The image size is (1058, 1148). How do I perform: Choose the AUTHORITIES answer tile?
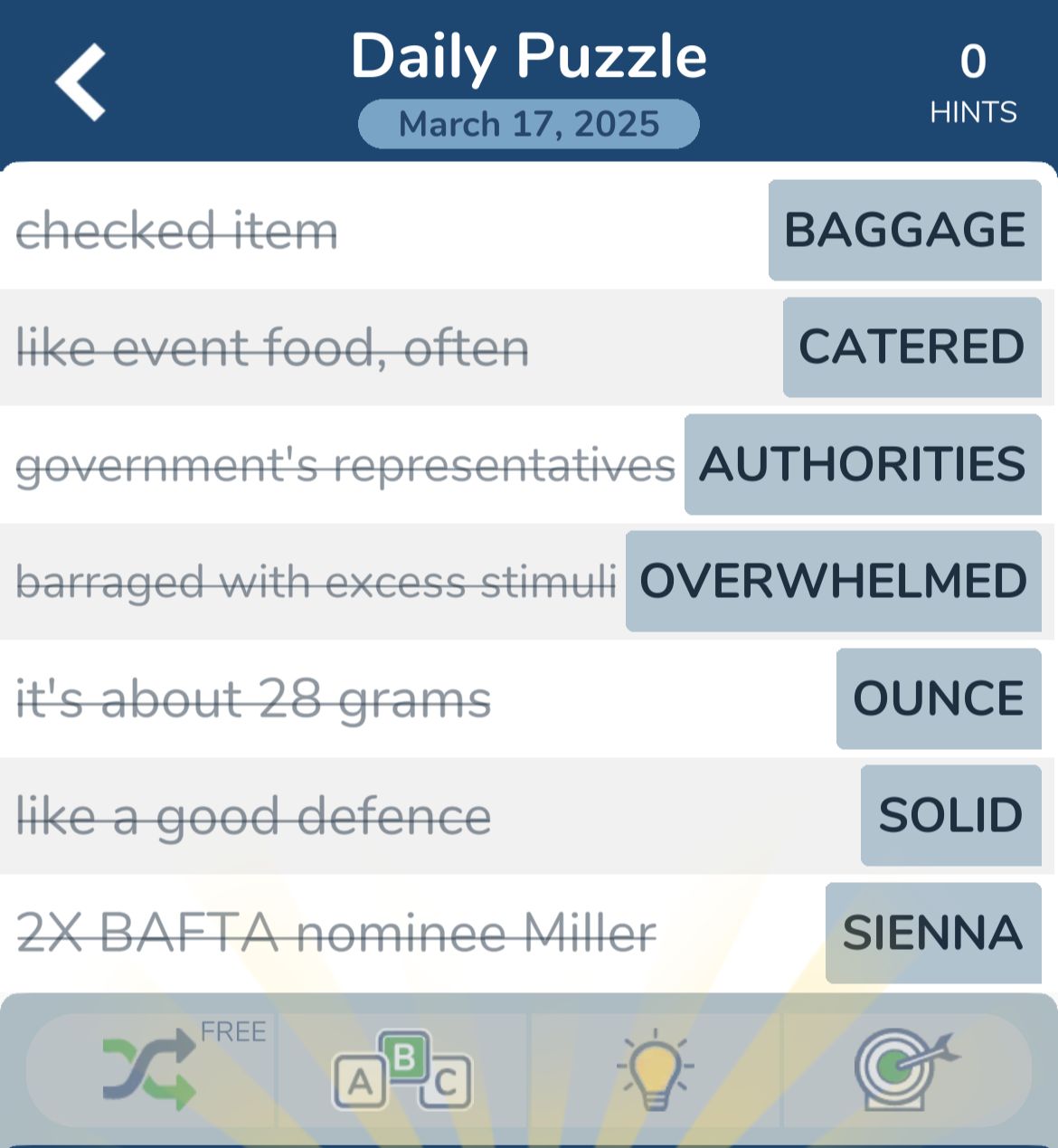863,464
